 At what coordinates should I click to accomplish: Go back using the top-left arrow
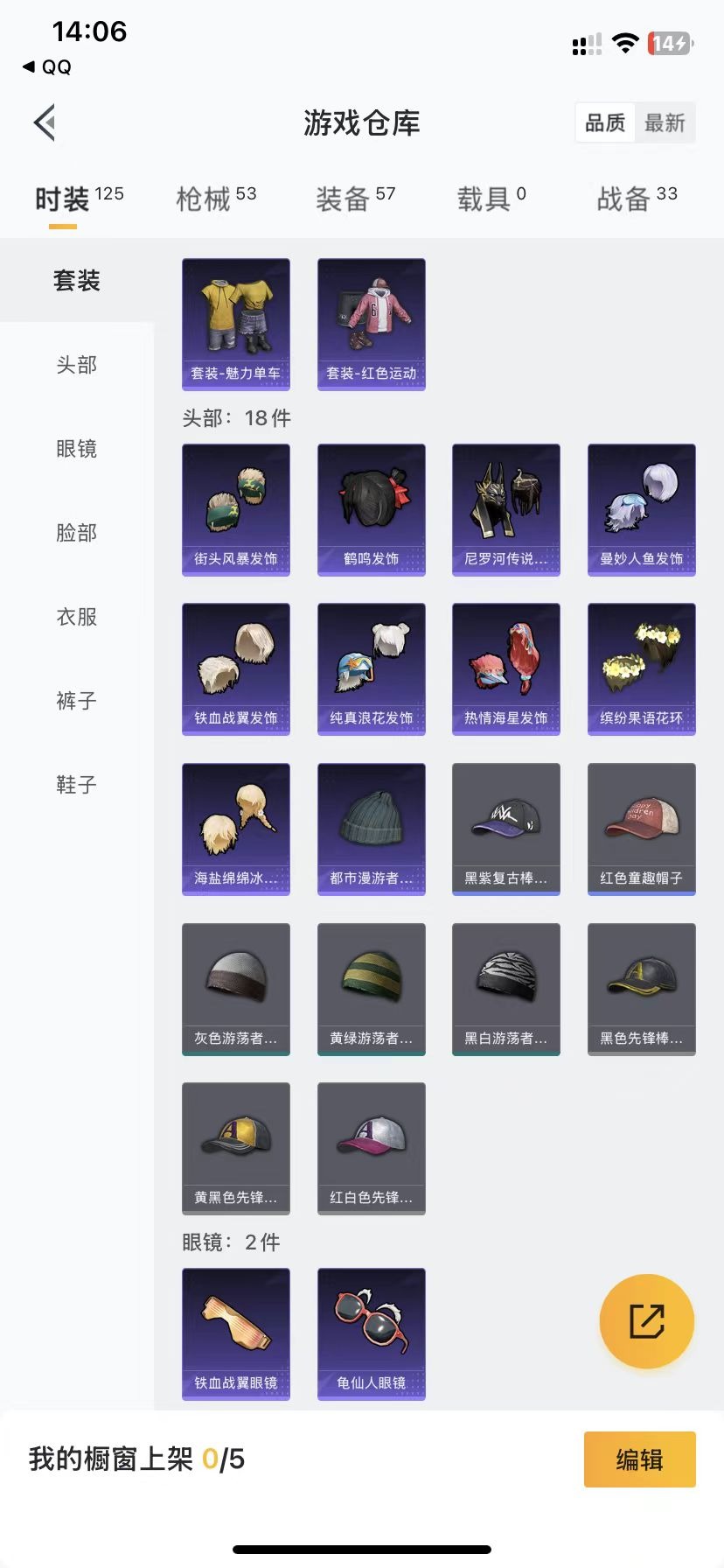coord(45,122)
